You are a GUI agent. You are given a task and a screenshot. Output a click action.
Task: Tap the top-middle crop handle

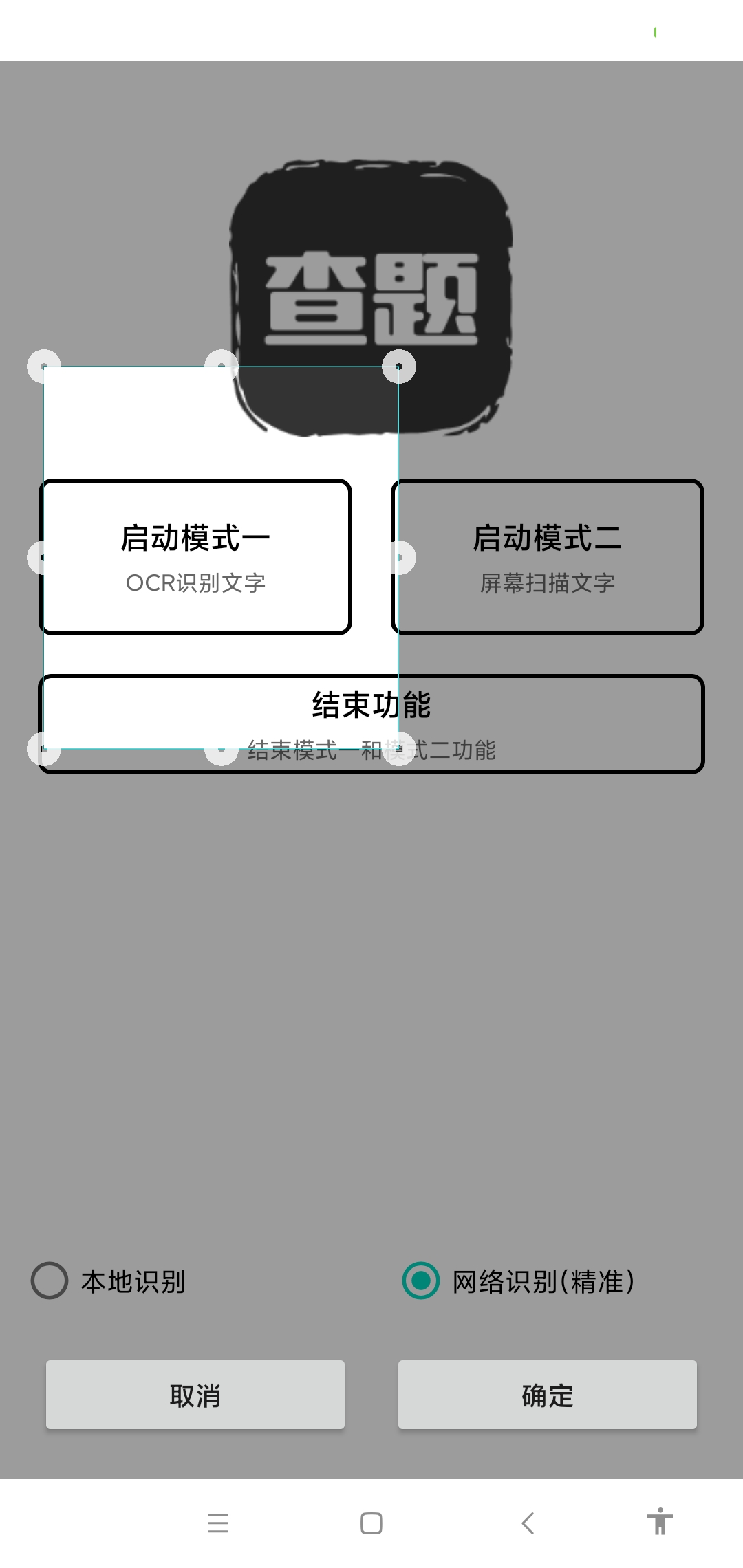click(220, 364)
